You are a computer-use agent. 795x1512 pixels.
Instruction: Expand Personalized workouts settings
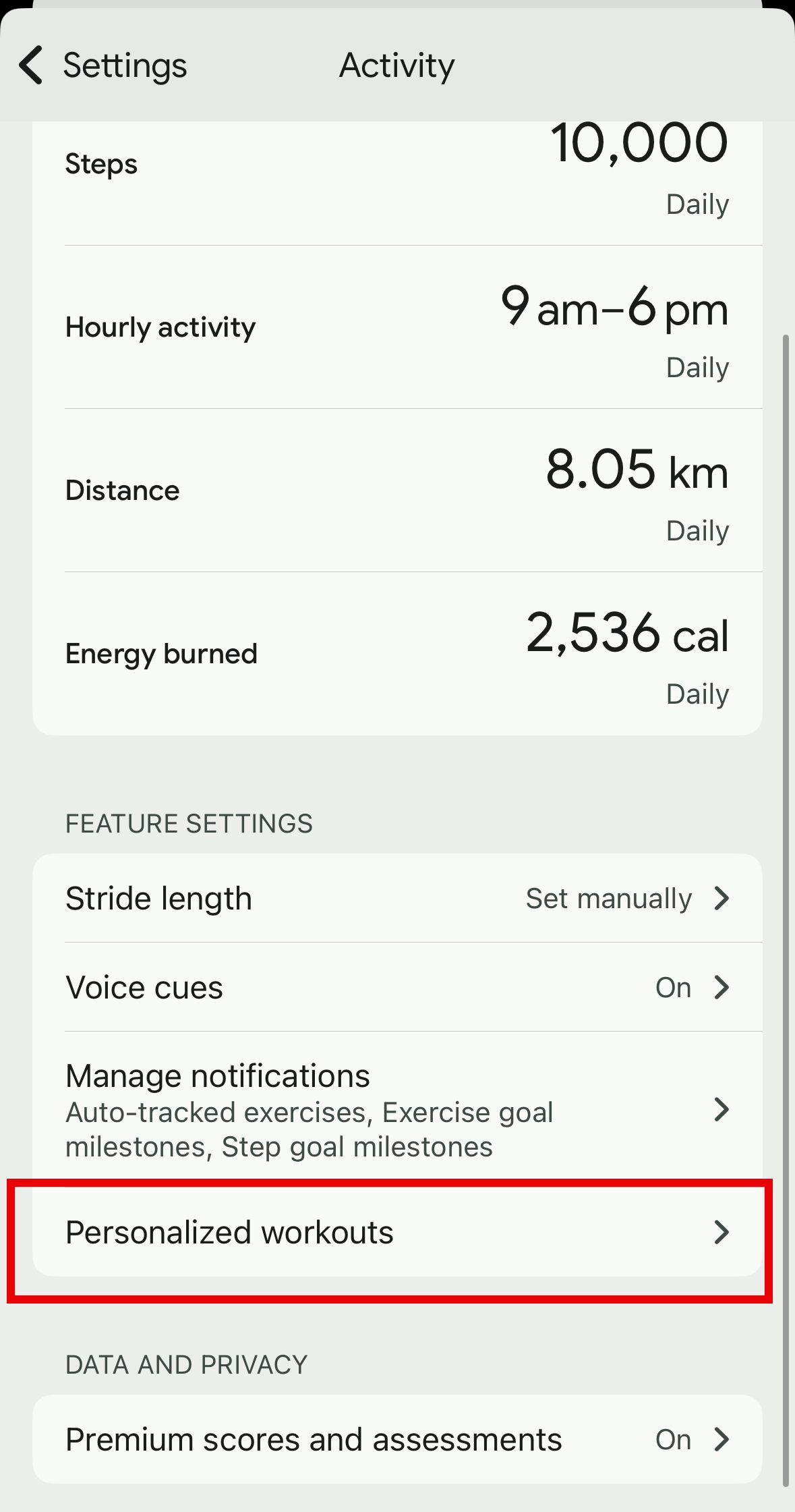[722, 1233]
